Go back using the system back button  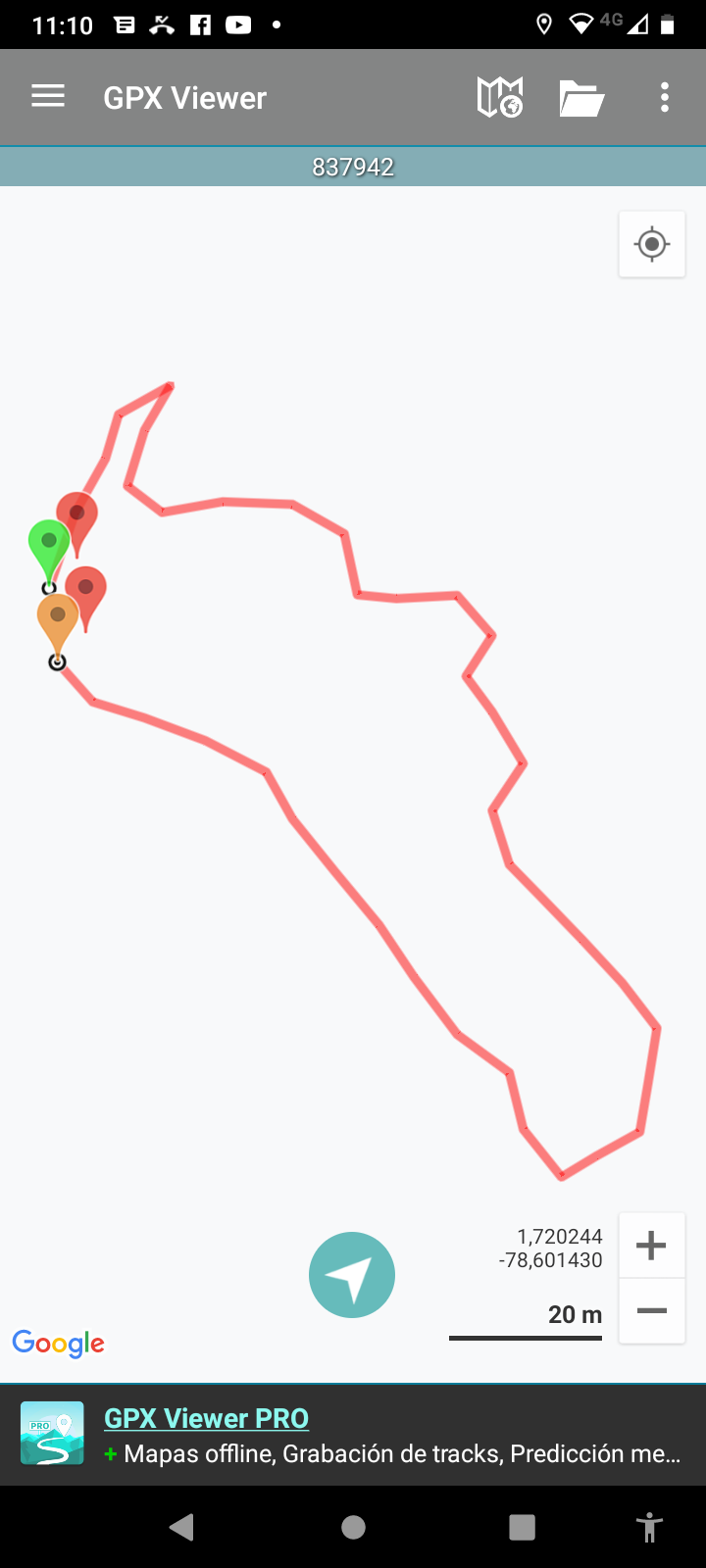[181, 1527]
